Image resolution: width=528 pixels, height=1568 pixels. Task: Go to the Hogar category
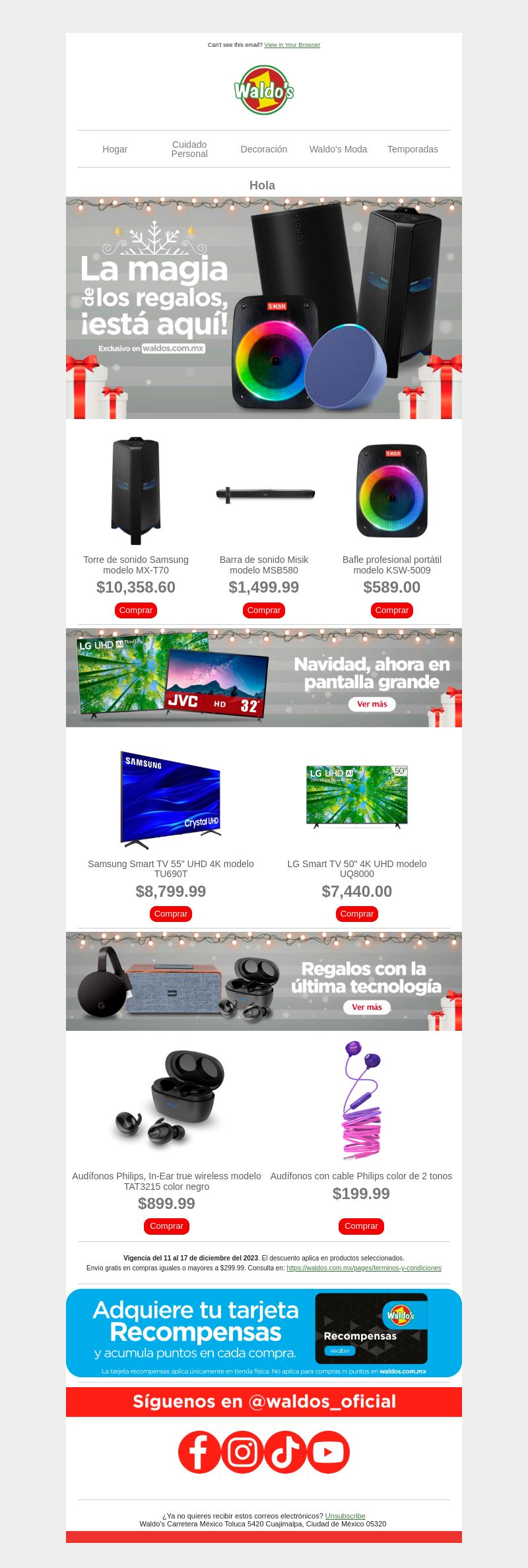pyautogui.click(x=115, y=149)
